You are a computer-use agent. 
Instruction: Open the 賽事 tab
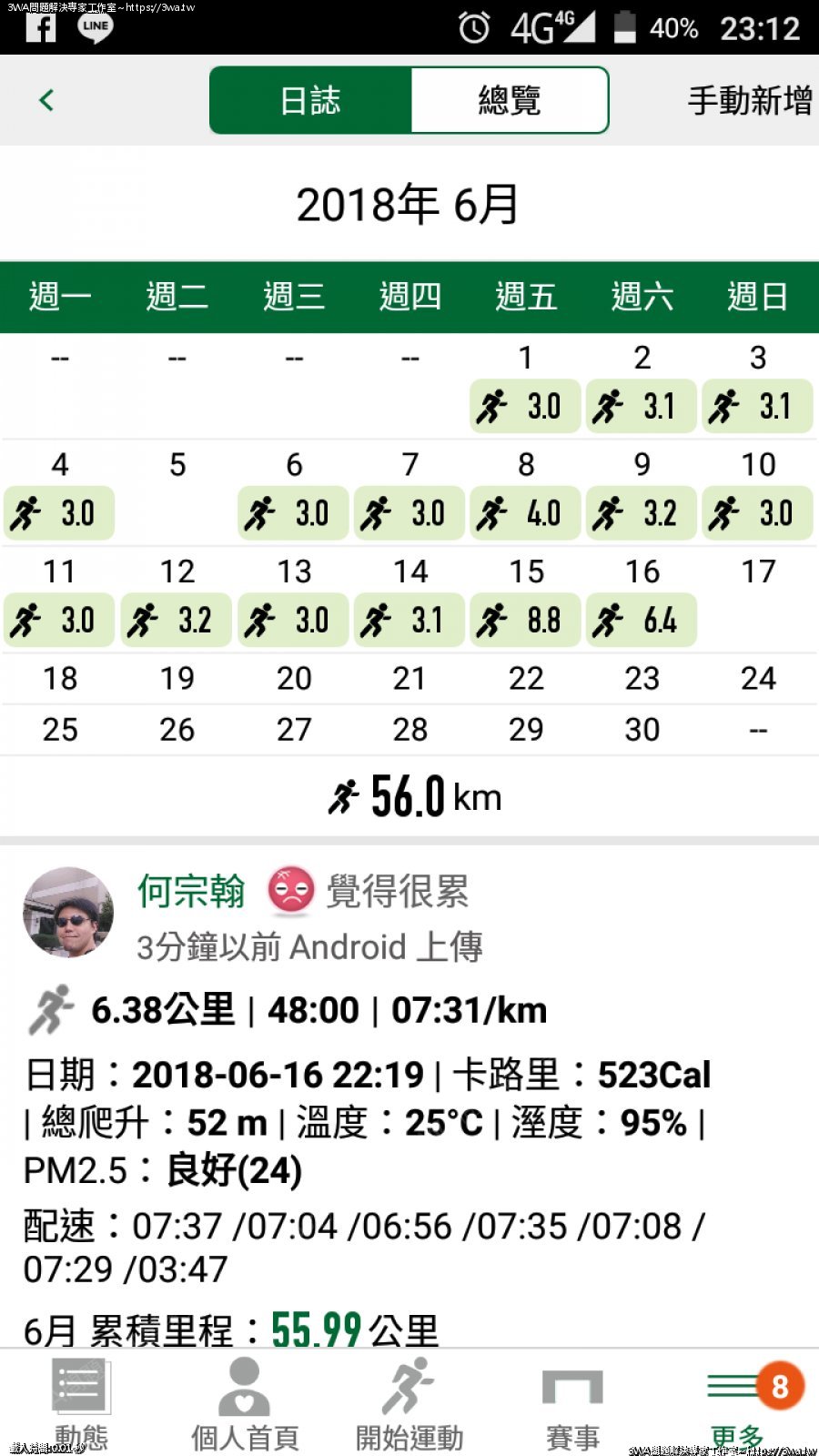pyautogui.click(x=572, y=1401)
